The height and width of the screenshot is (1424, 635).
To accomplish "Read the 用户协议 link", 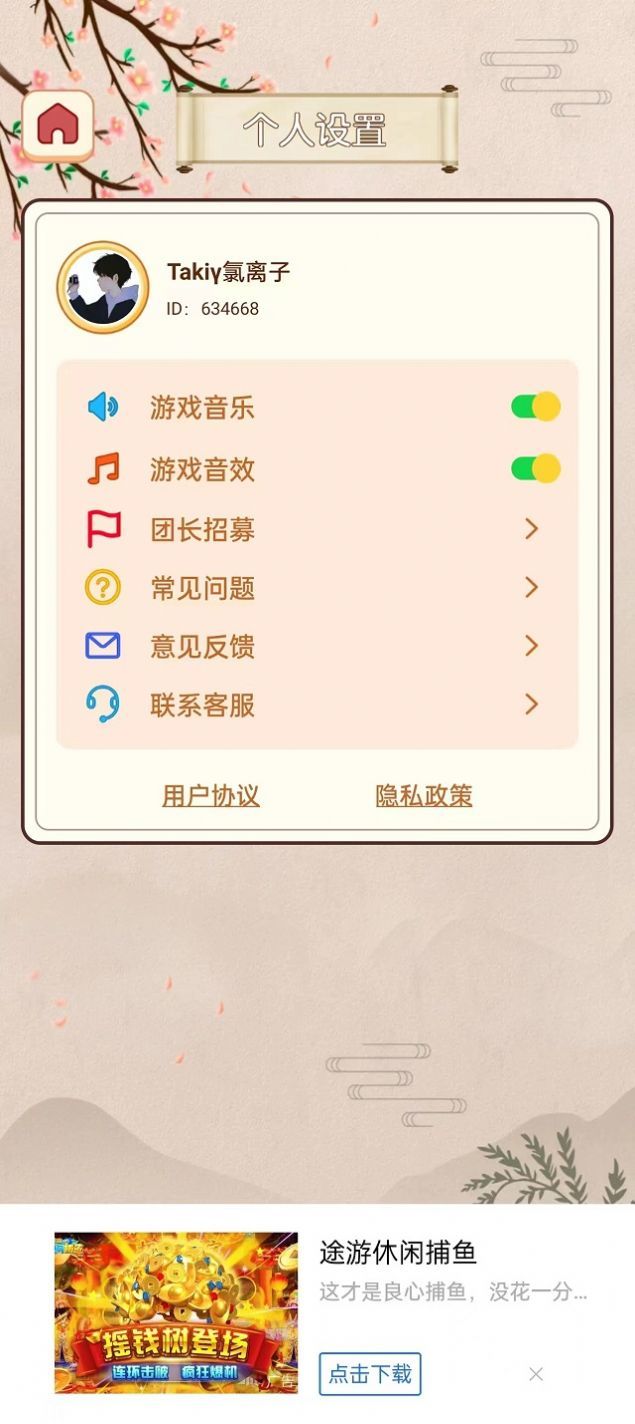I will point(211,796).
